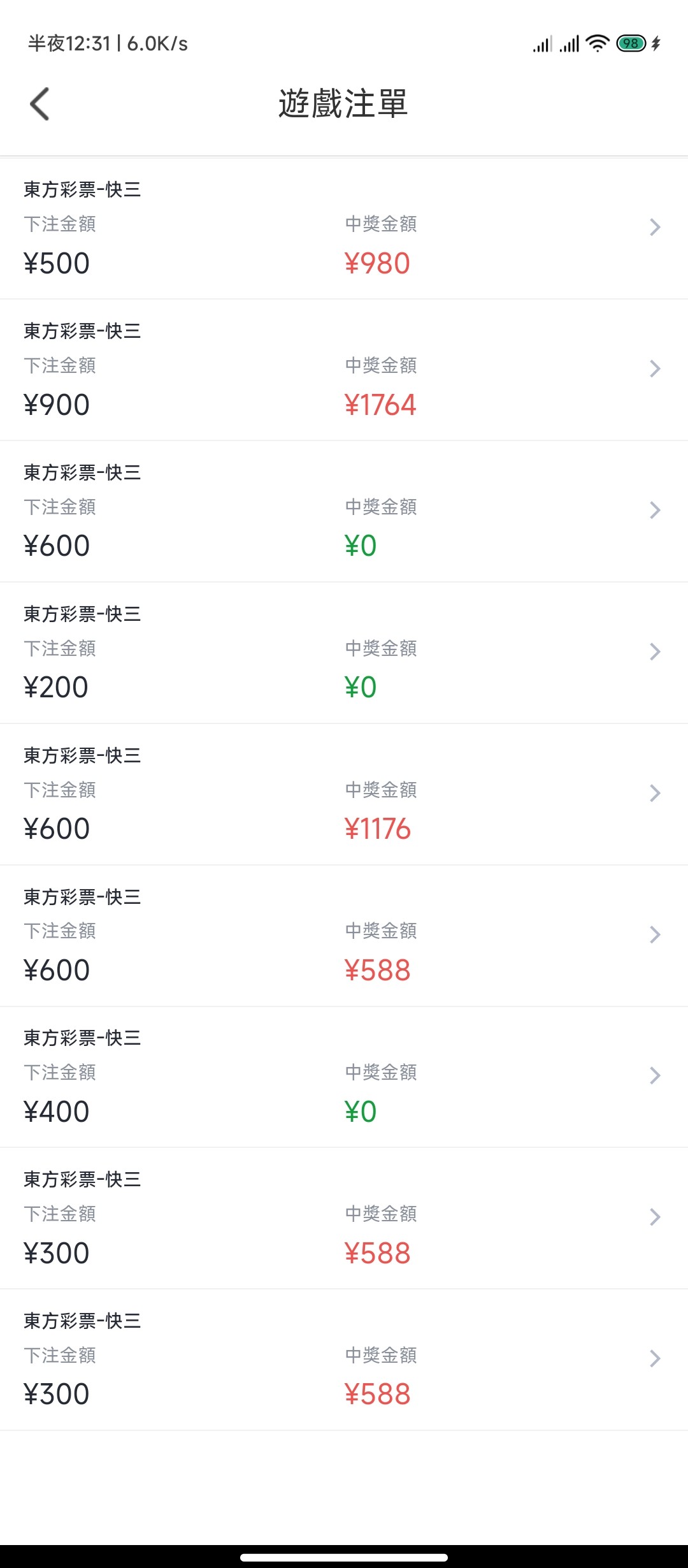688x1568 pixels.
Task: Tap the first cellular signal icon
Action: [543, 43]
